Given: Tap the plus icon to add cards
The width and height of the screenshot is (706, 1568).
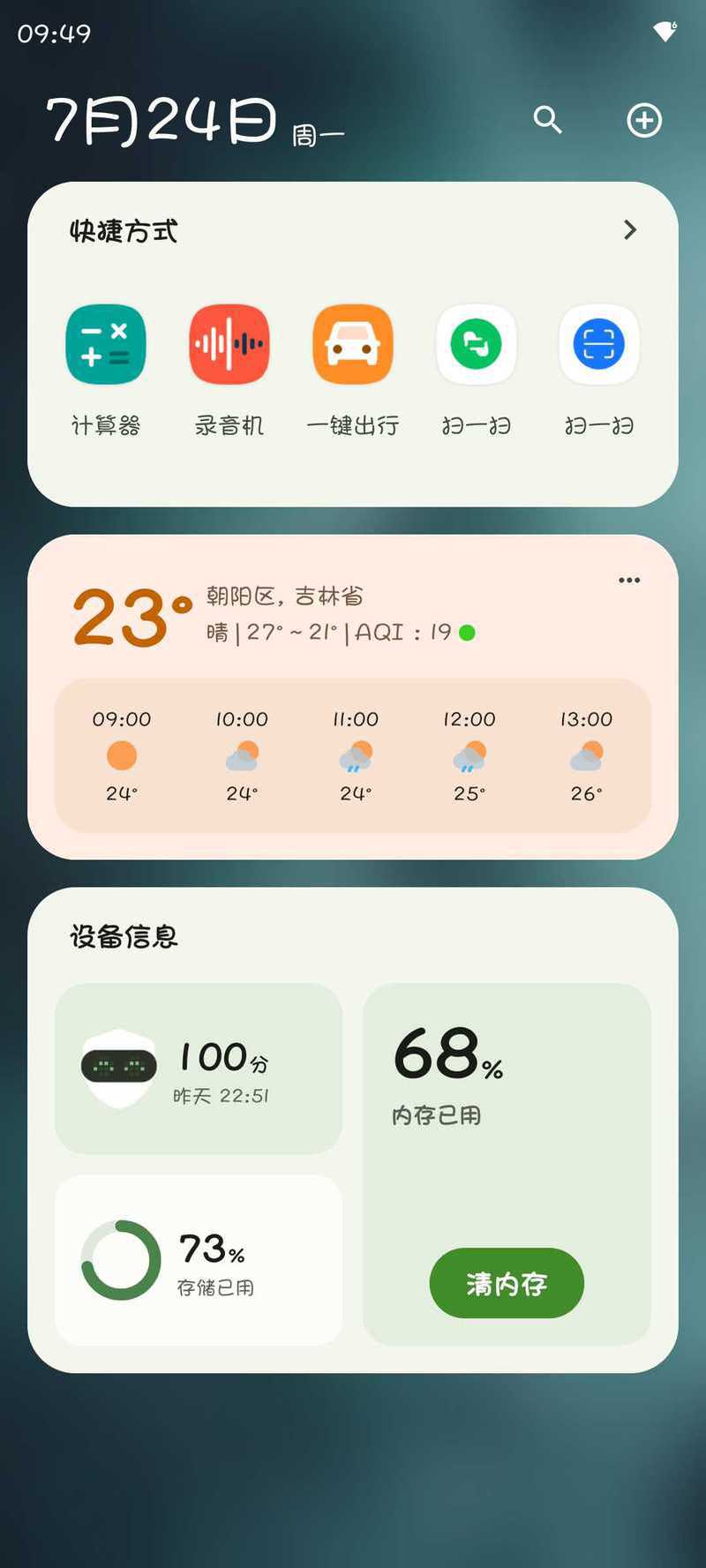Looking at the screenshot, I should coord(644,120).
